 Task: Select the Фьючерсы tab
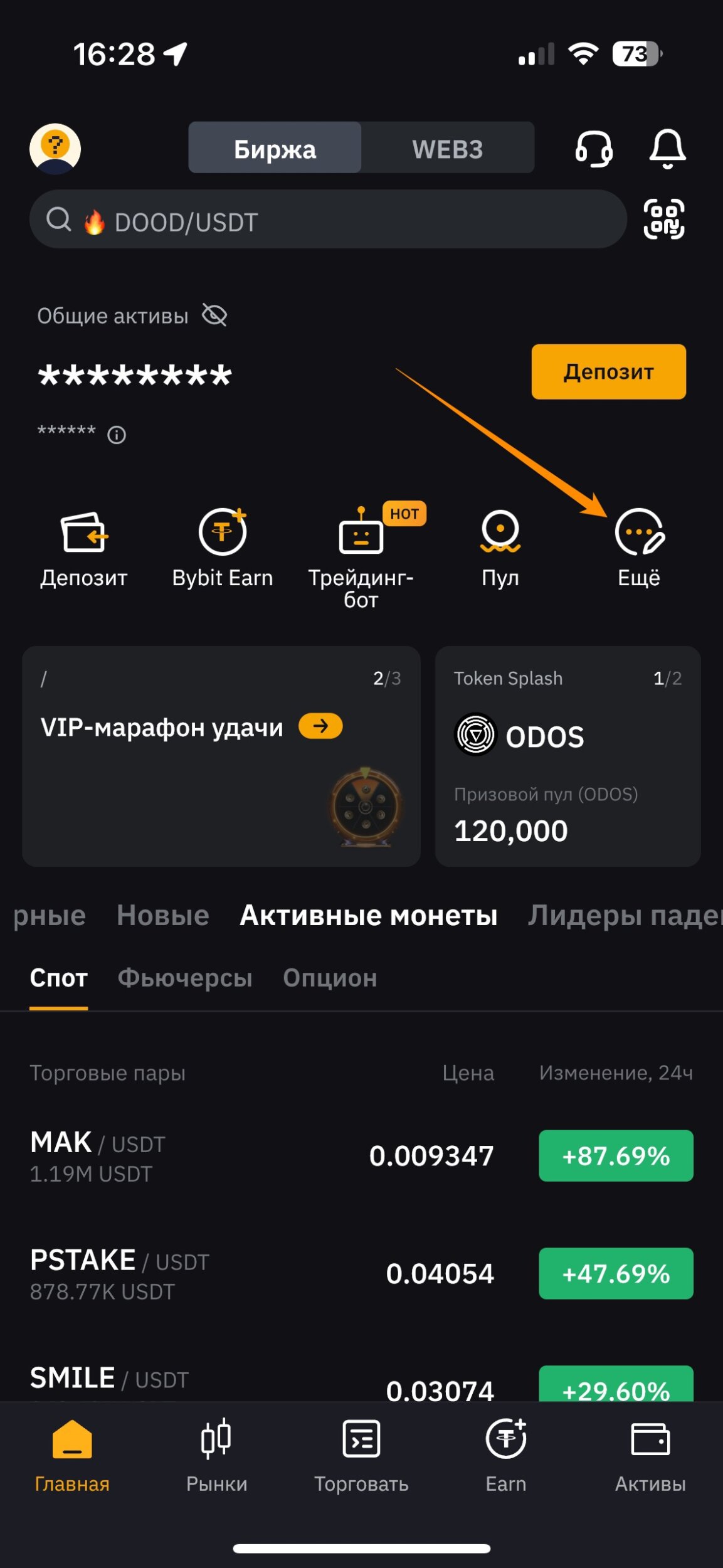click(185, 978)
